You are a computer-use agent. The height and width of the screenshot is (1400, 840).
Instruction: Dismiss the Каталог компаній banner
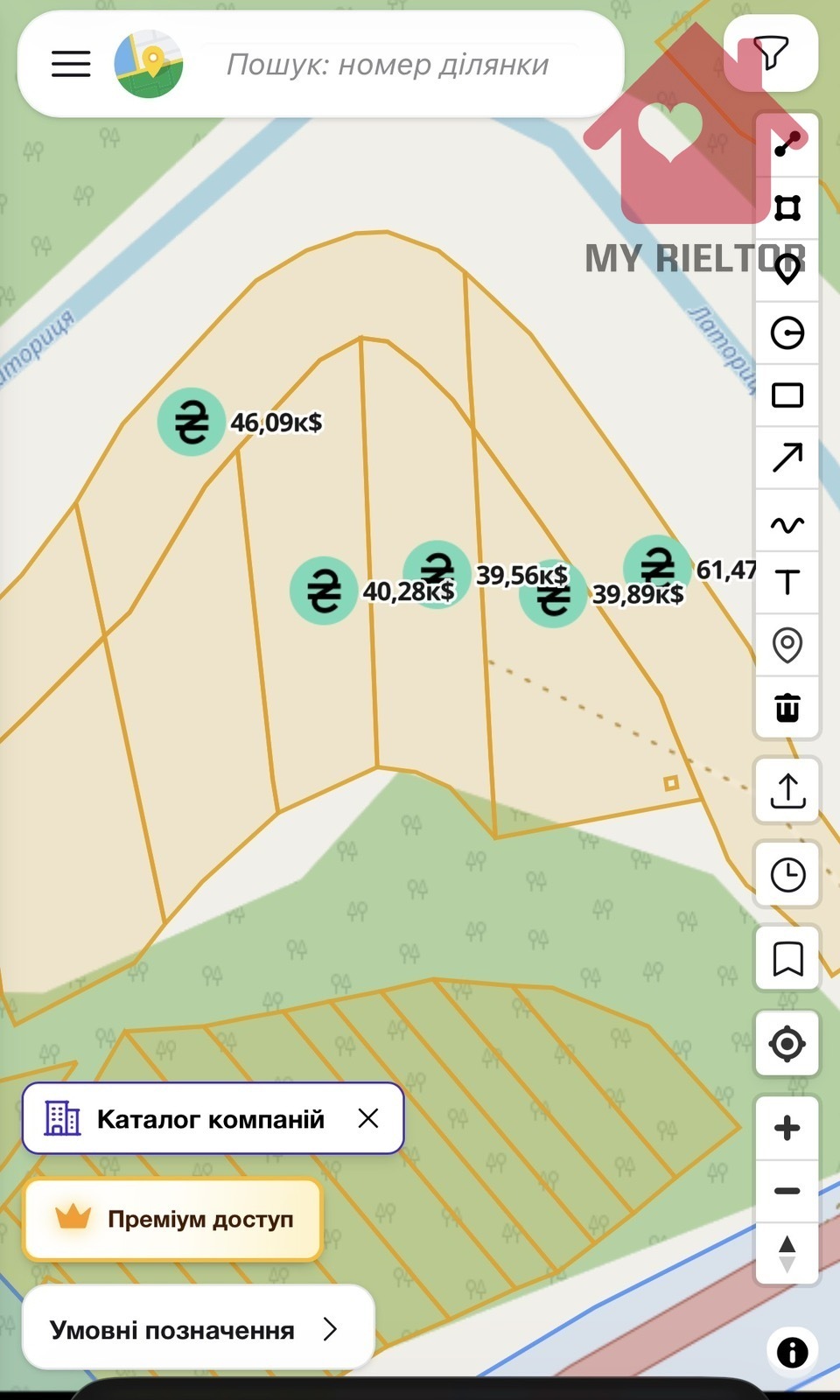coord(368,1118)
